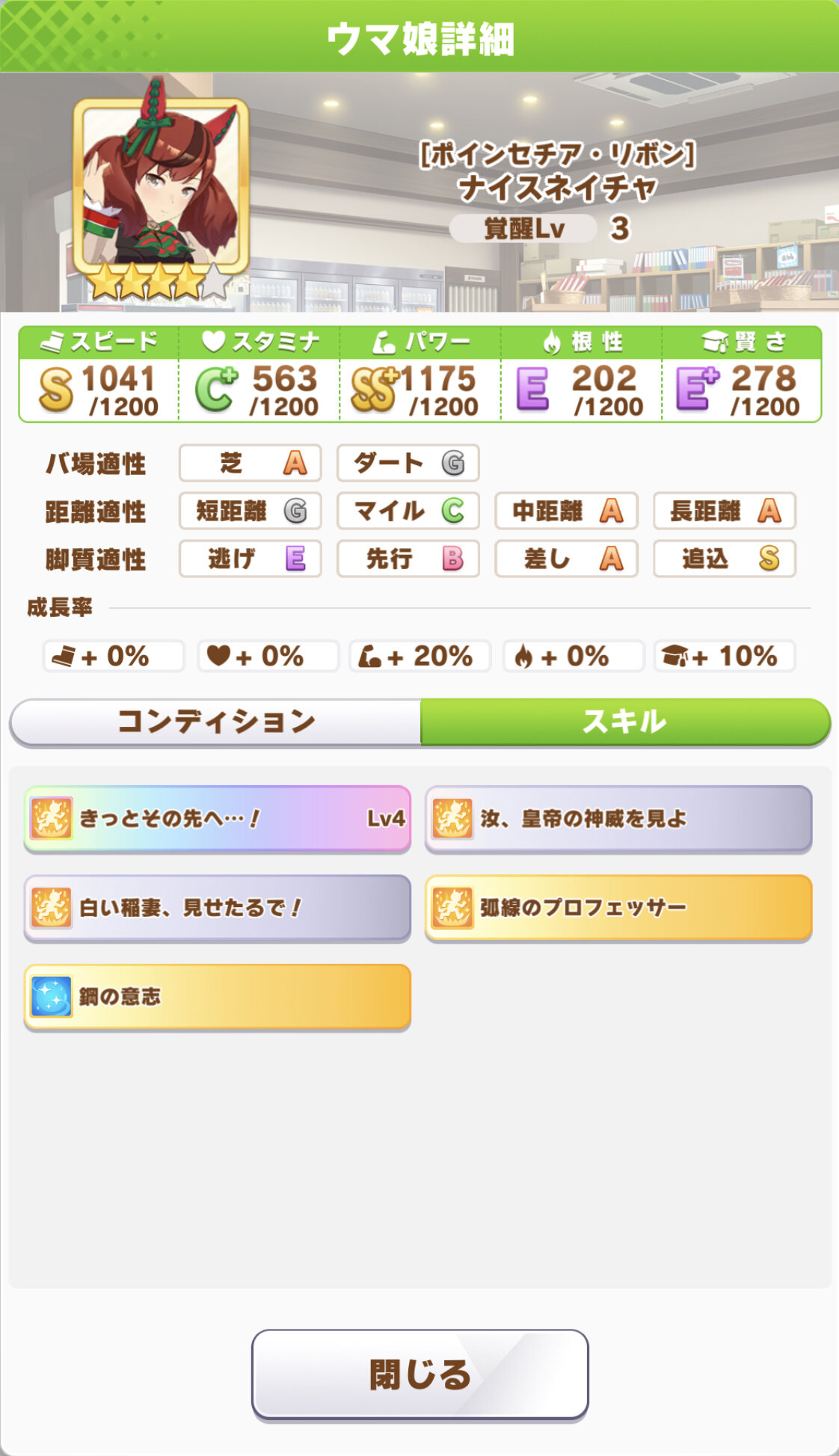Tap the 白い稲妻、見せたるで！ skill
The height and width of the screenshot is (1456, 839).
[x=217, y=908]
